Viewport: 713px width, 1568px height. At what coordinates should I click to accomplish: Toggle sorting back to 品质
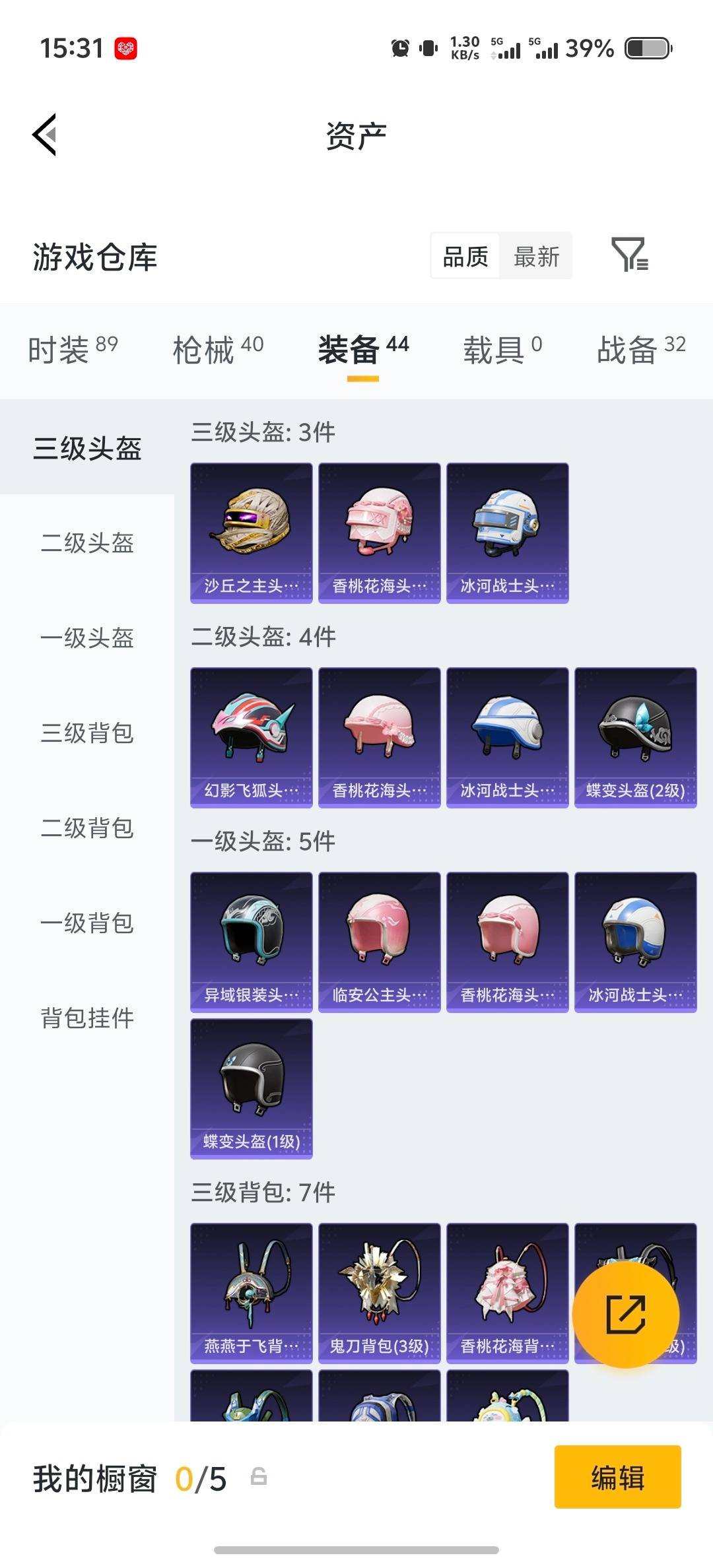[465, 257]
